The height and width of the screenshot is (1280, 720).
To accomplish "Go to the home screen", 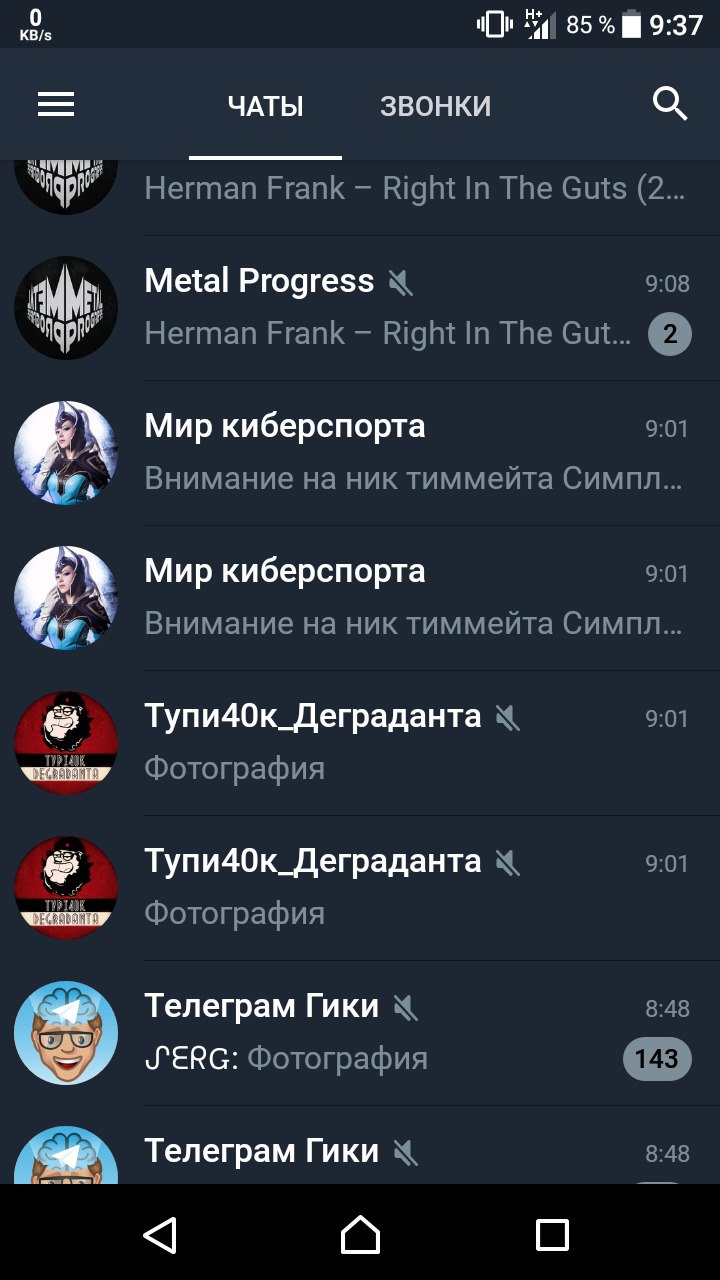I will (x=360, y=1235).
